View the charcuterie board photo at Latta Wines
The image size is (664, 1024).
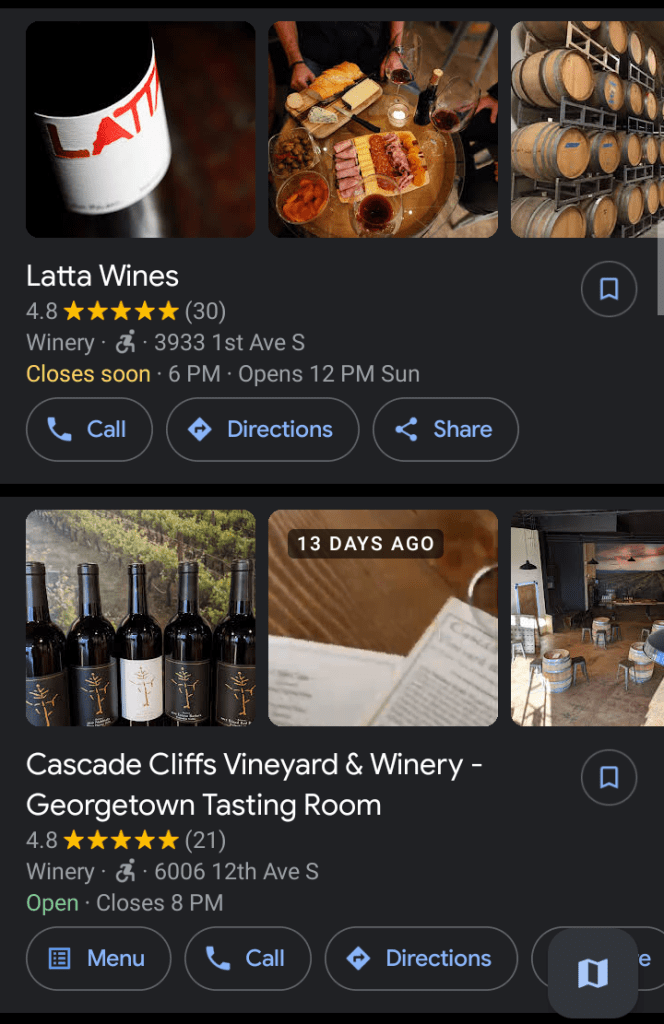pyautogui.click(x=382, y=129)
